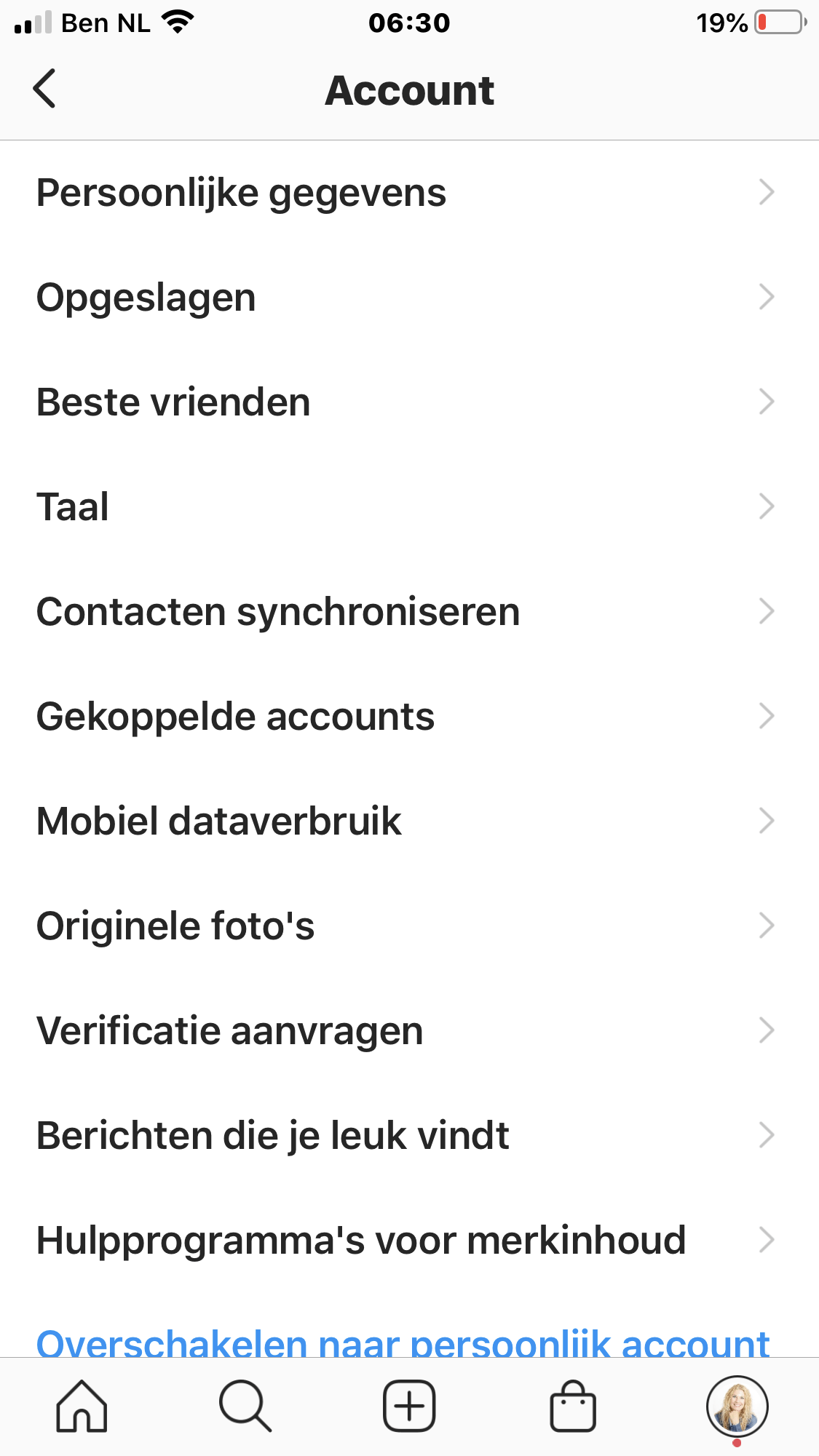Tap Overschakelen naar persoonlijk account link
Viewport: 819px width, 1456px height.
click(403, 1342)
